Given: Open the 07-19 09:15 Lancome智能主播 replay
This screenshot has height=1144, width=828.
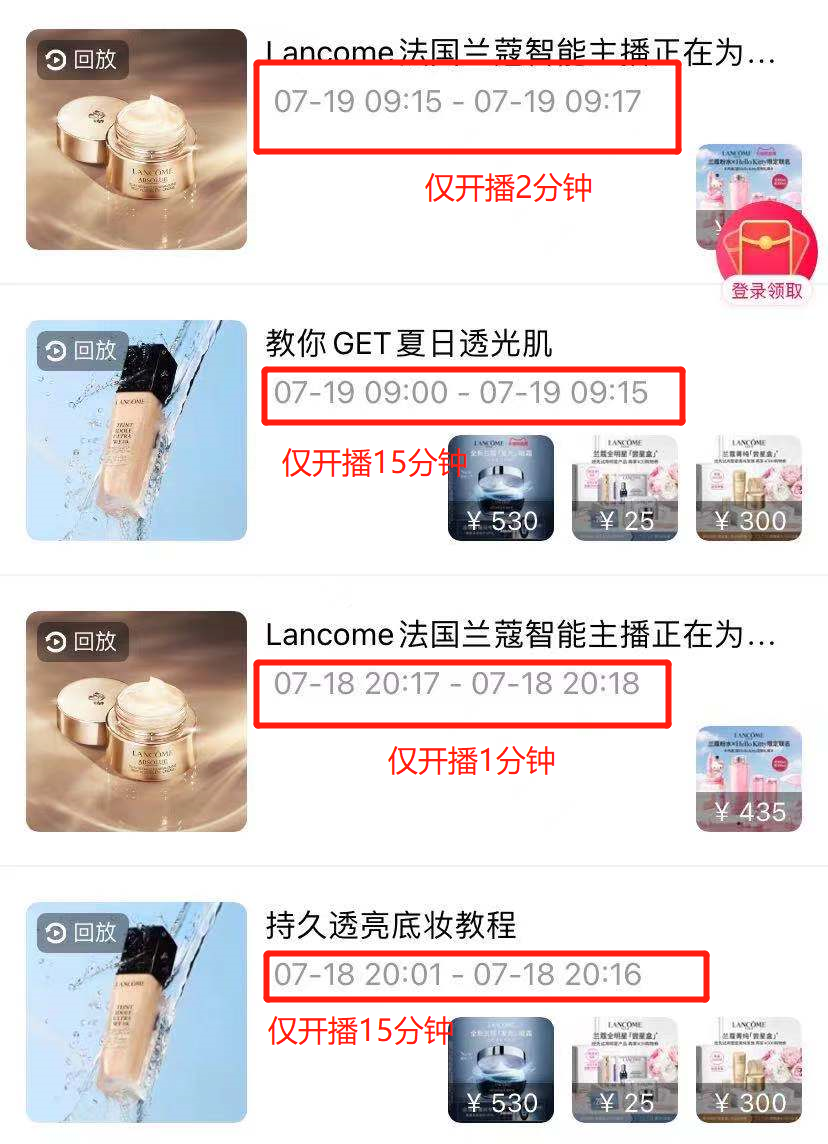Looking at the screenshot, I should (136, 140).
